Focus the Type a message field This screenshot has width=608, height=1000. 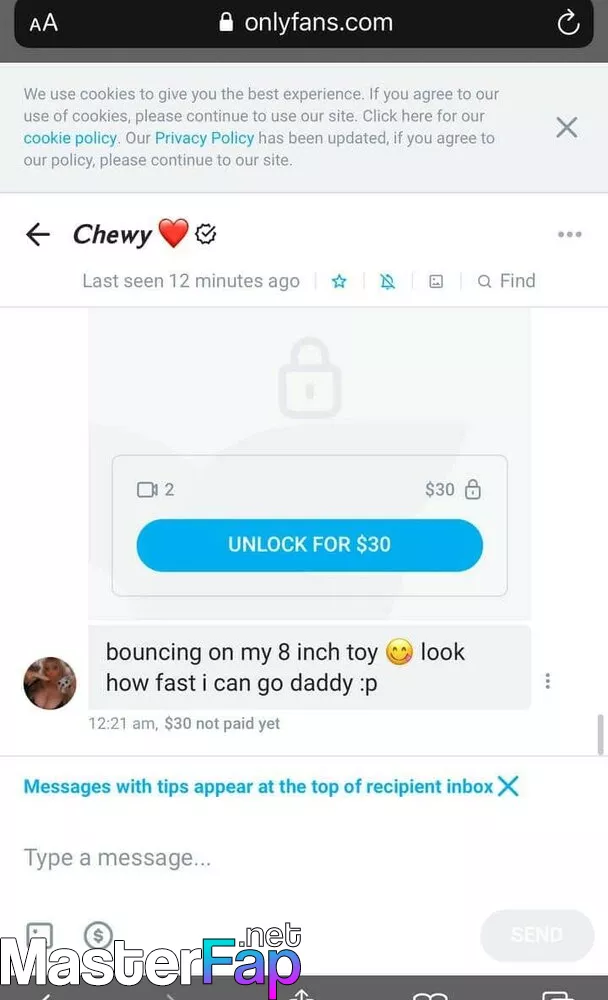[x=304, y=858]
